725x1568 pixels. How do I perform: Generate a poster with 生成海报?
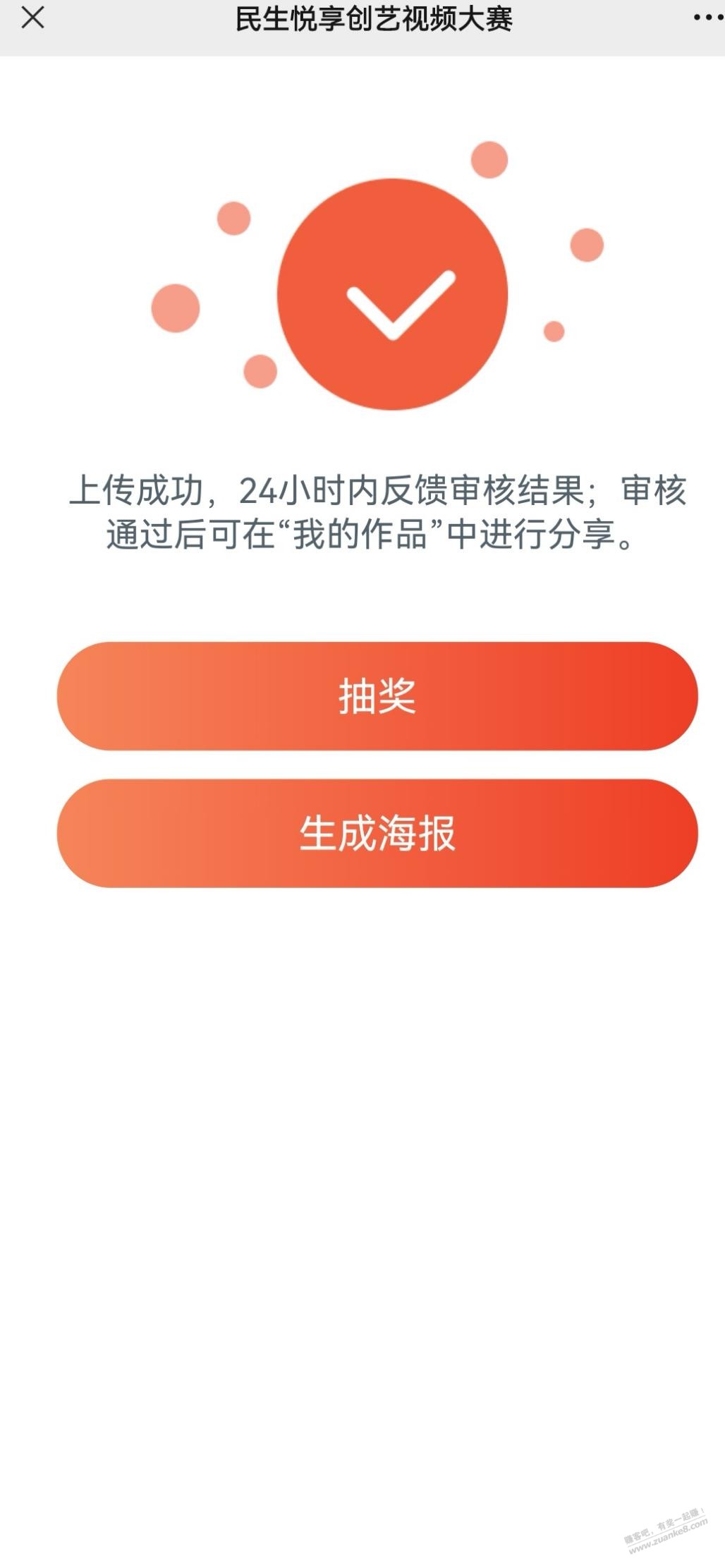click(377, 833)
